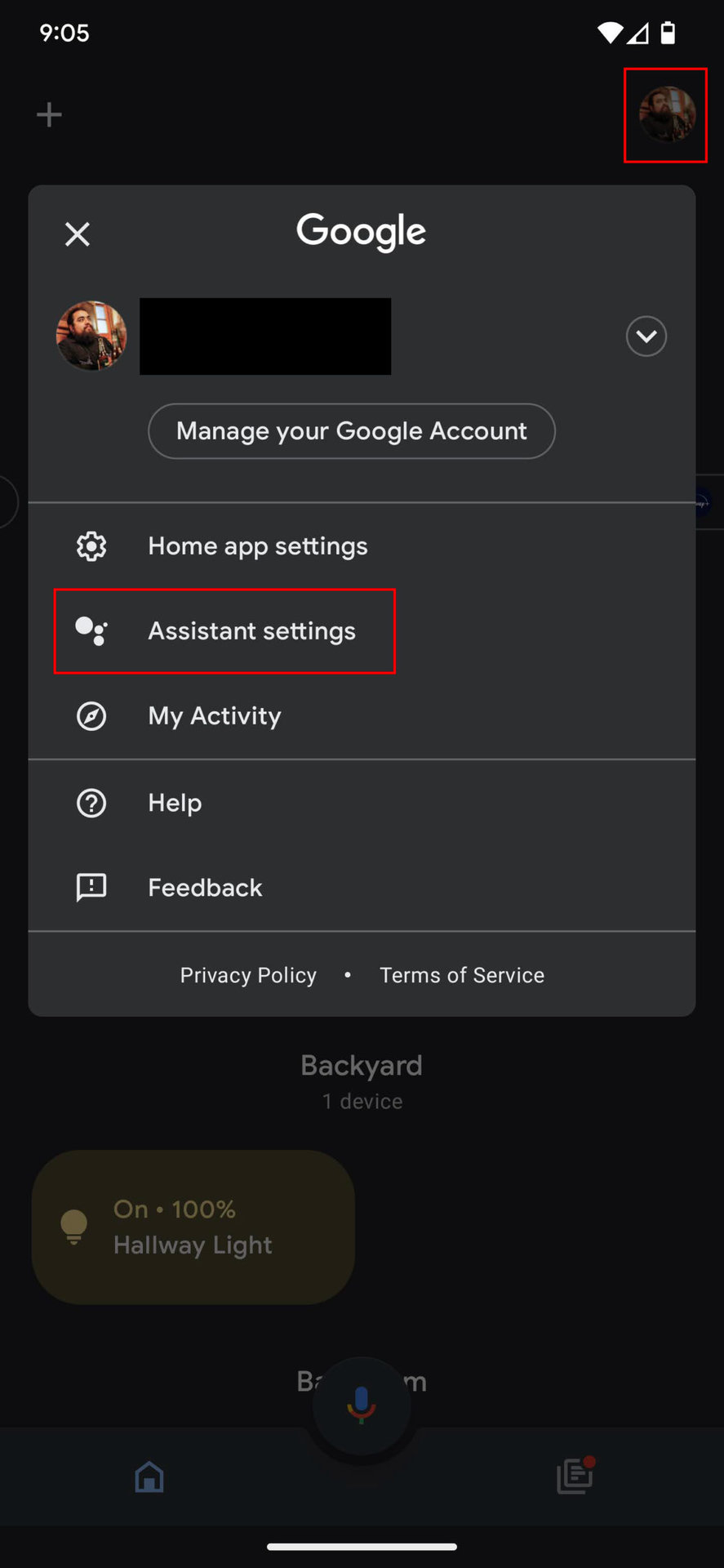Open Assistant settings
This screenshot has width=724, height=1568.
click(251, 631)
